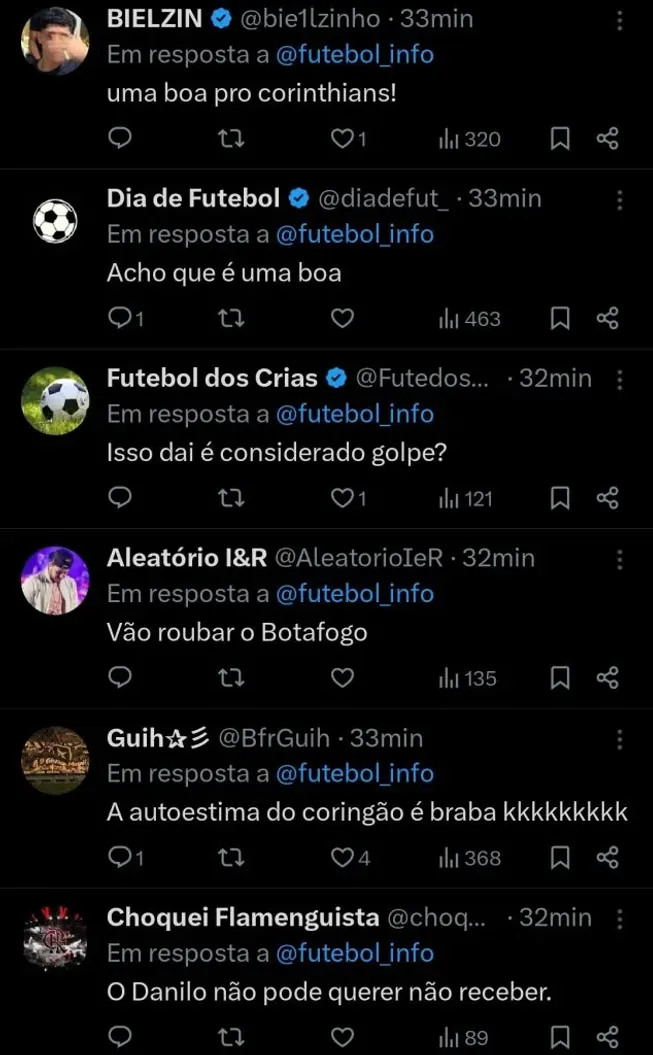Viewport: 653px width, 1055px height.
Task: Open overflow menu on BIELZIN's reply
Action: pos(620,20)
